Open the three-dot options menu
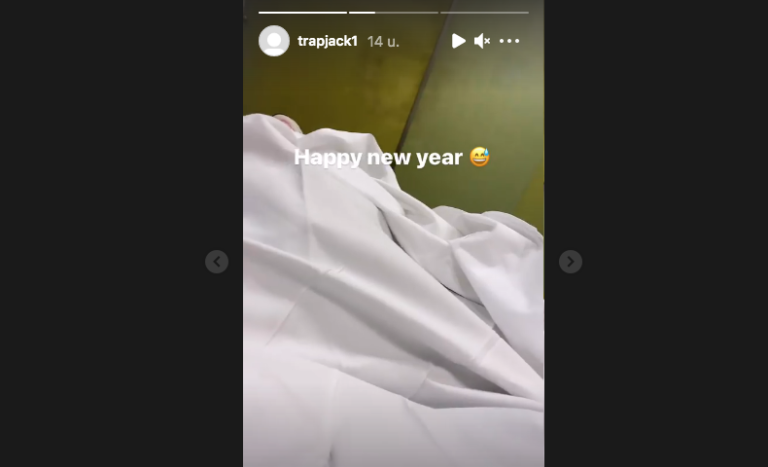768x467 pixels. 509,41
